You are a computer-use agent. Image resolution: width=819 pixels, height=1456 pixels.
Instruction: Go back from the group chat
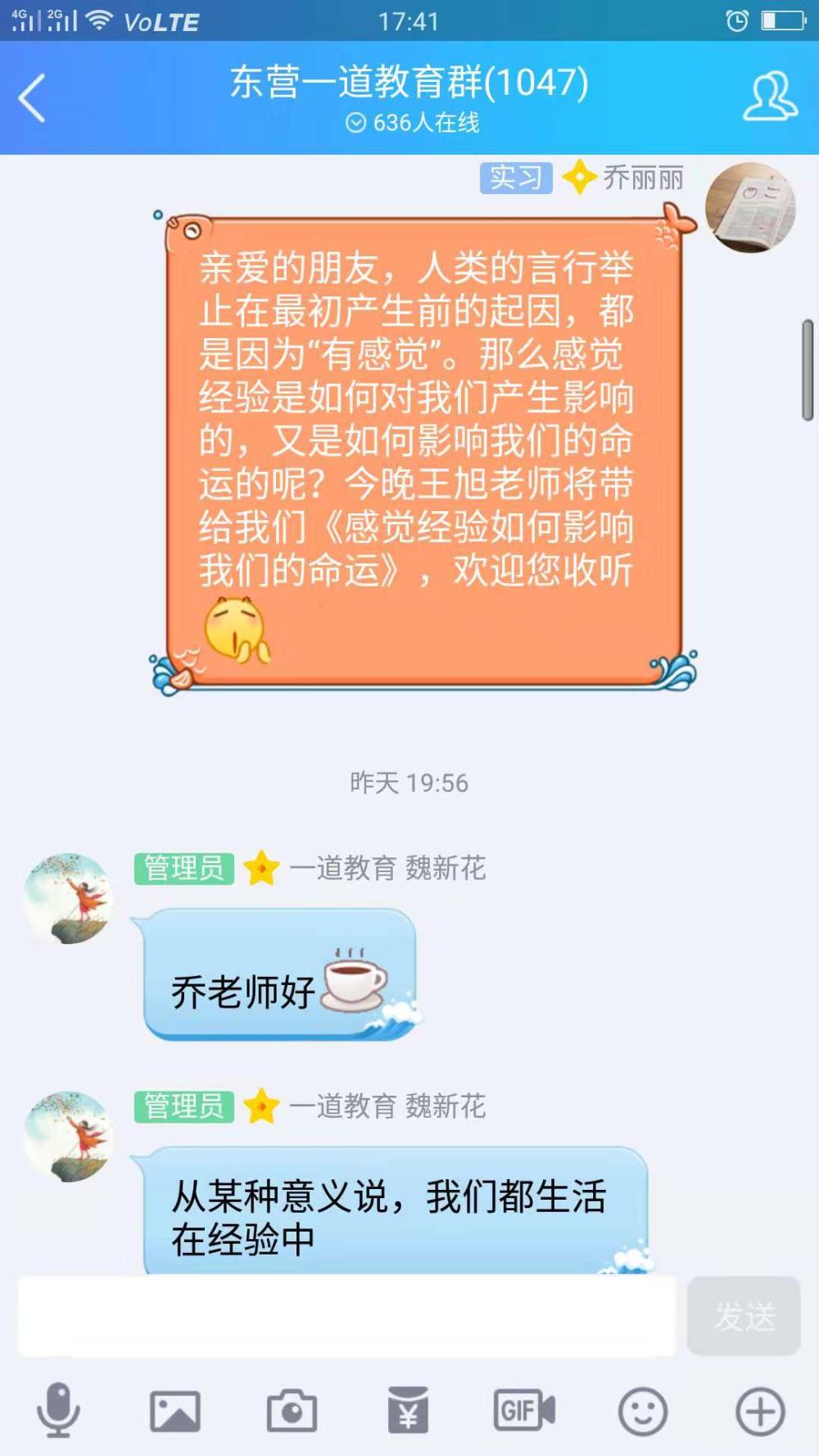point(32,98)
